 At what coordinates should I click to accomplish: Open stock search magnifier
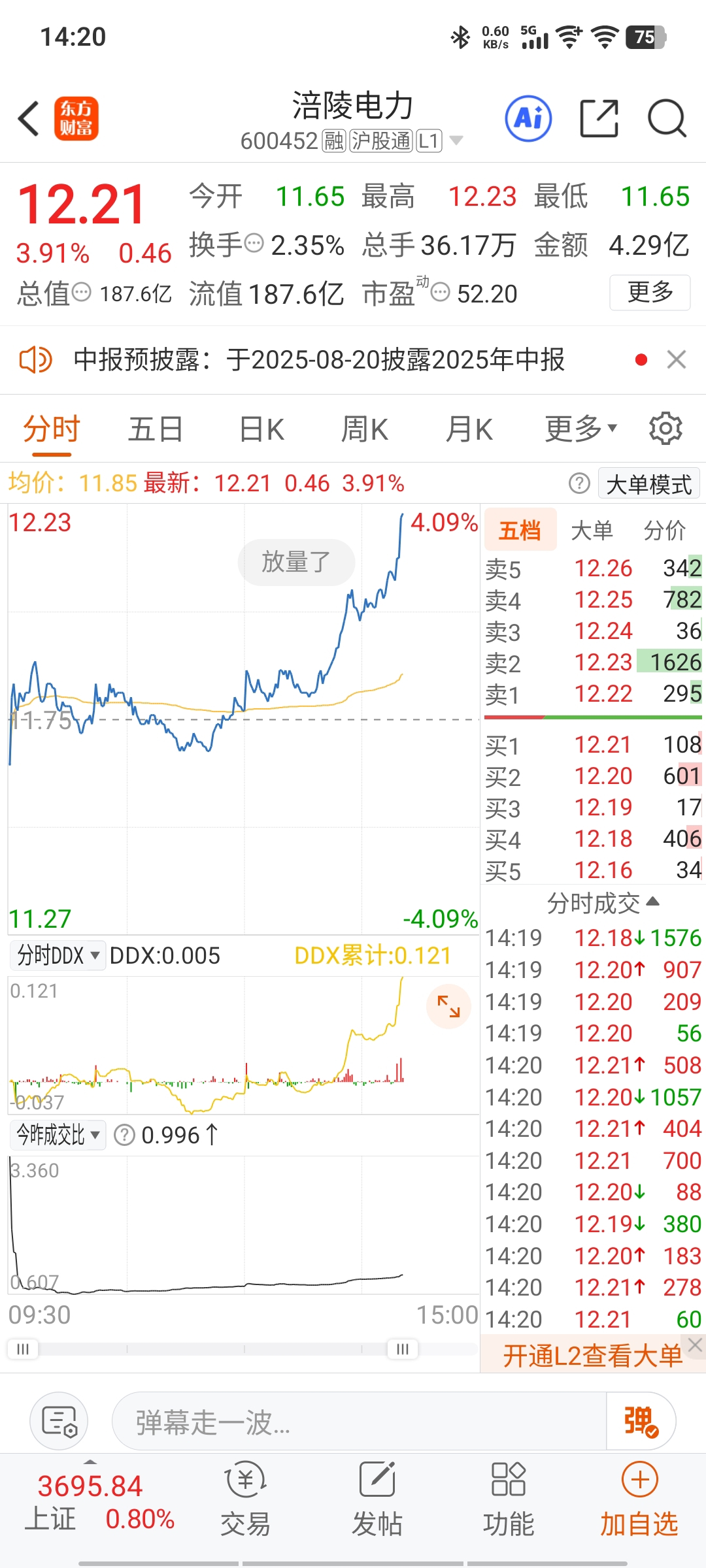pos(666,119)
